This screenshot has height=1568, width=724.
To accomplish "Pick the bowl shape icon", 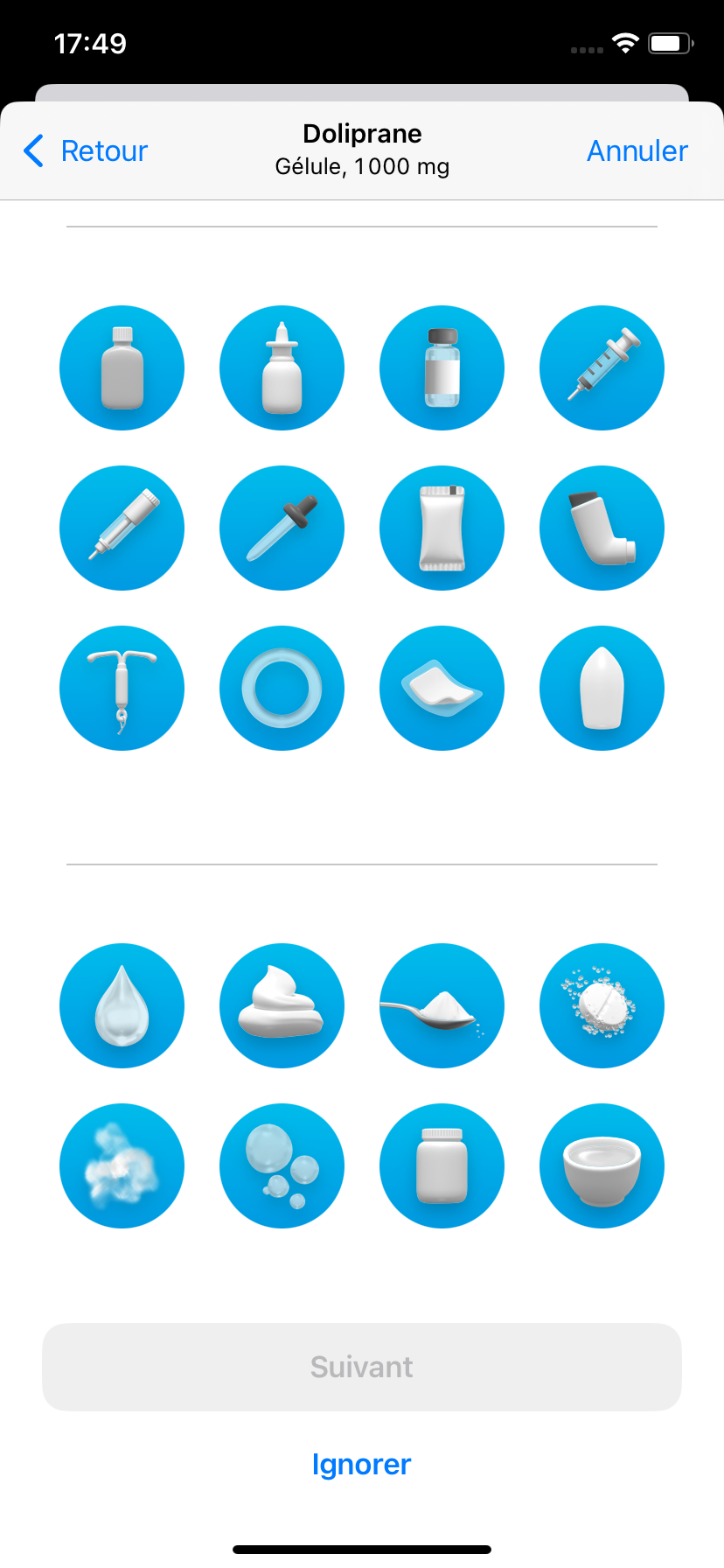I will [602, 1165].
